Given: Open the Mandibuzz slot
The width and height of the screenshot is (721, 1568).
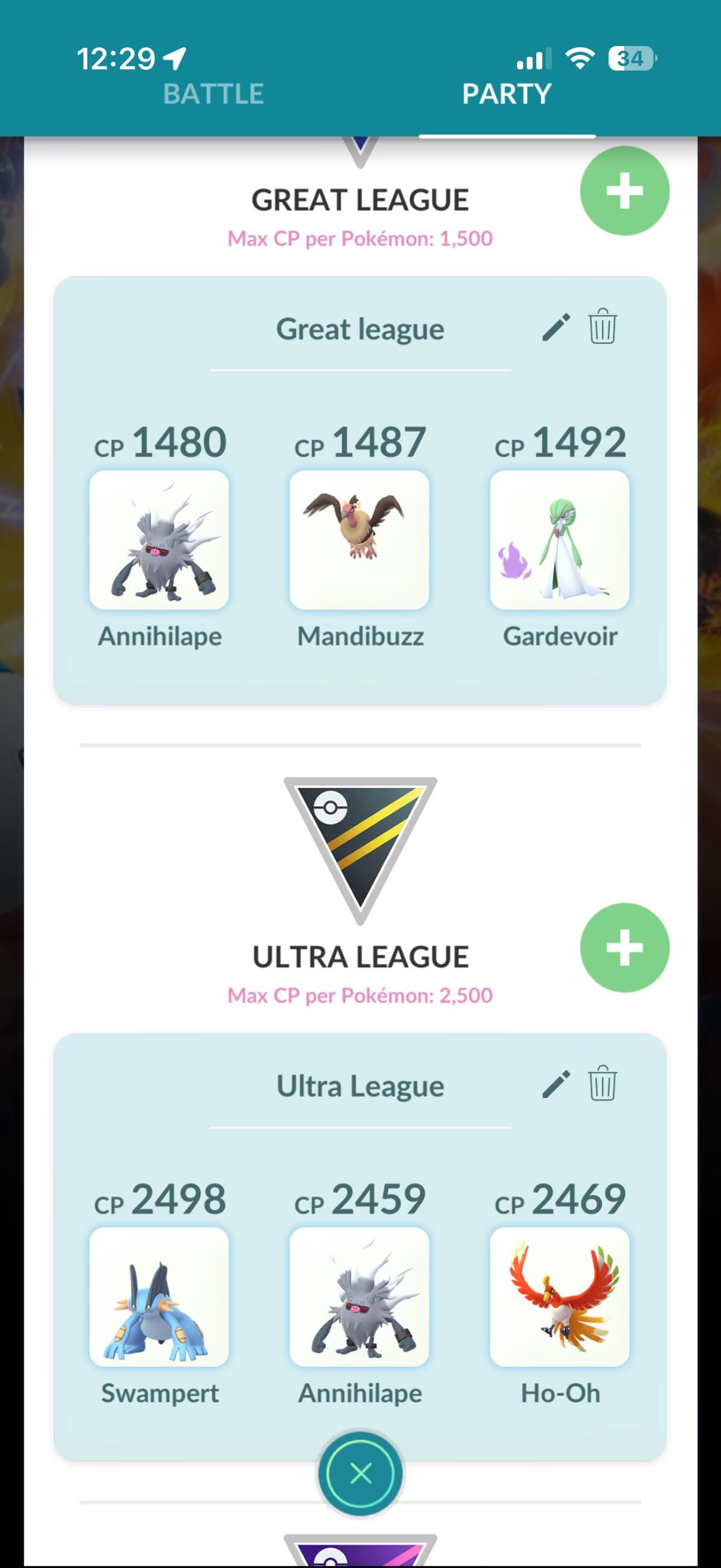Looking at the screenshot, I should 359,540.
